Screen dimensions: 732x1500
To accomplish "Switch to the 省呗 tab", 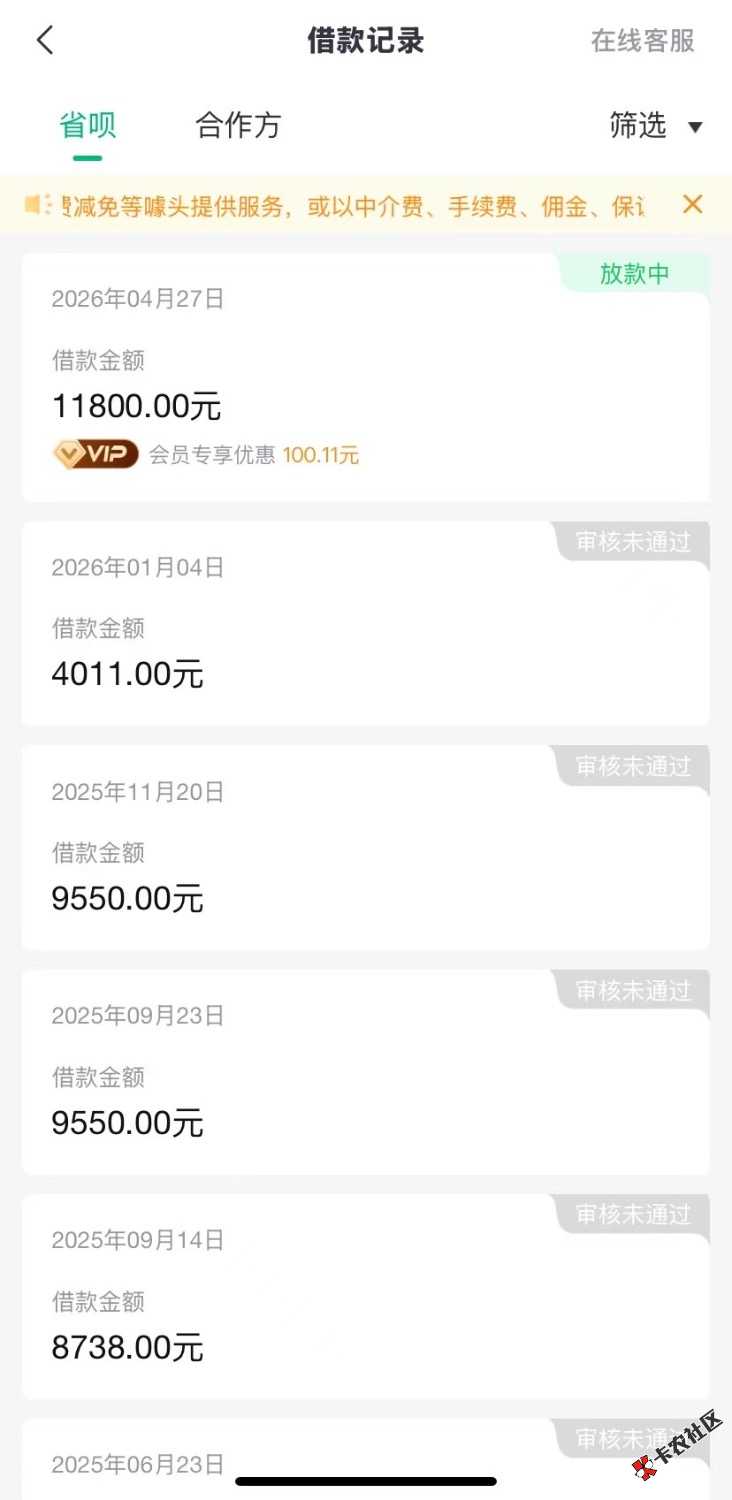I will (87, 126).
